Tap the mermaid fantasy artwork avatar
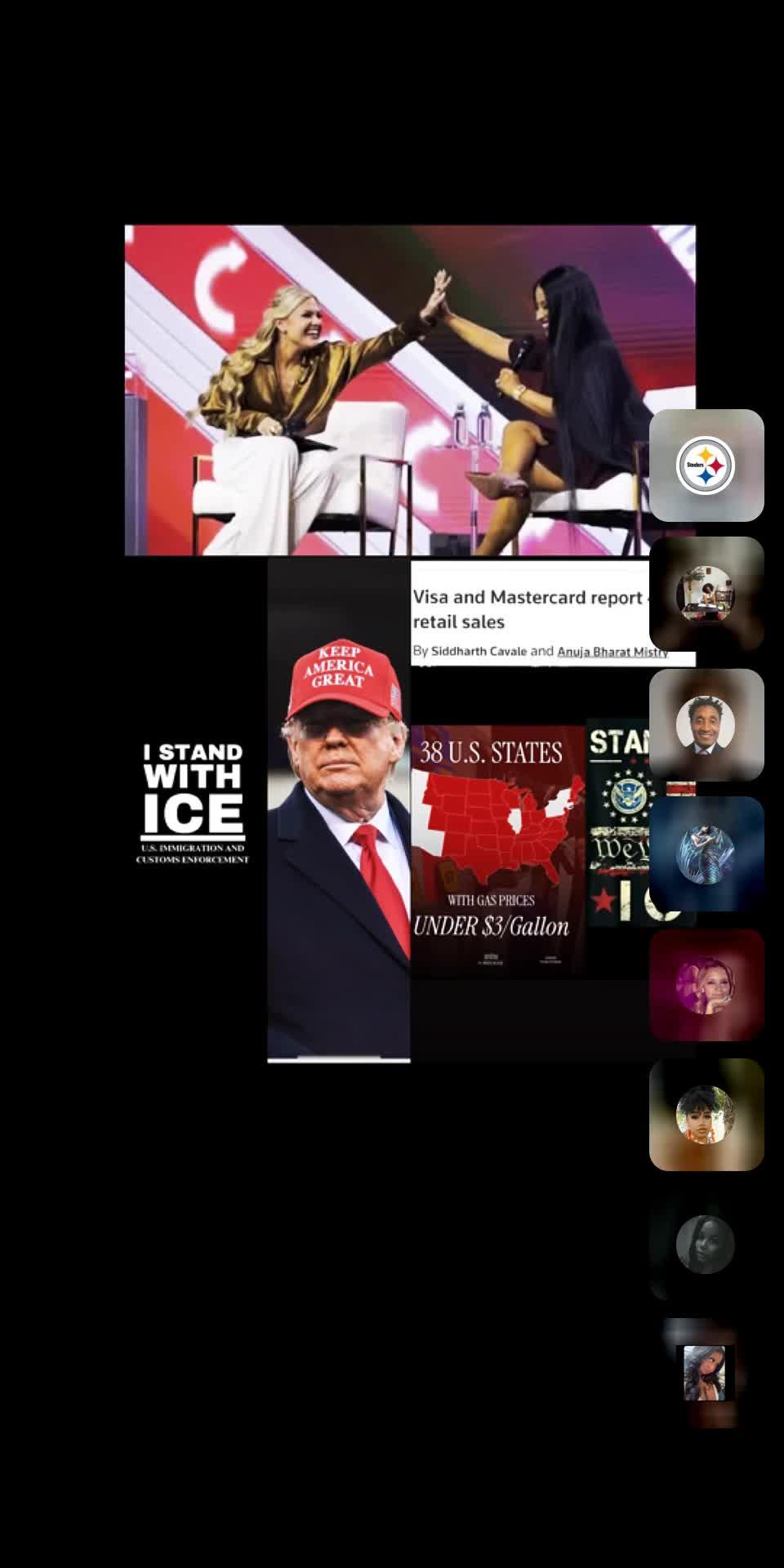Image resolution: width=784 pixels, height=1568 pixels. [707, 853]
